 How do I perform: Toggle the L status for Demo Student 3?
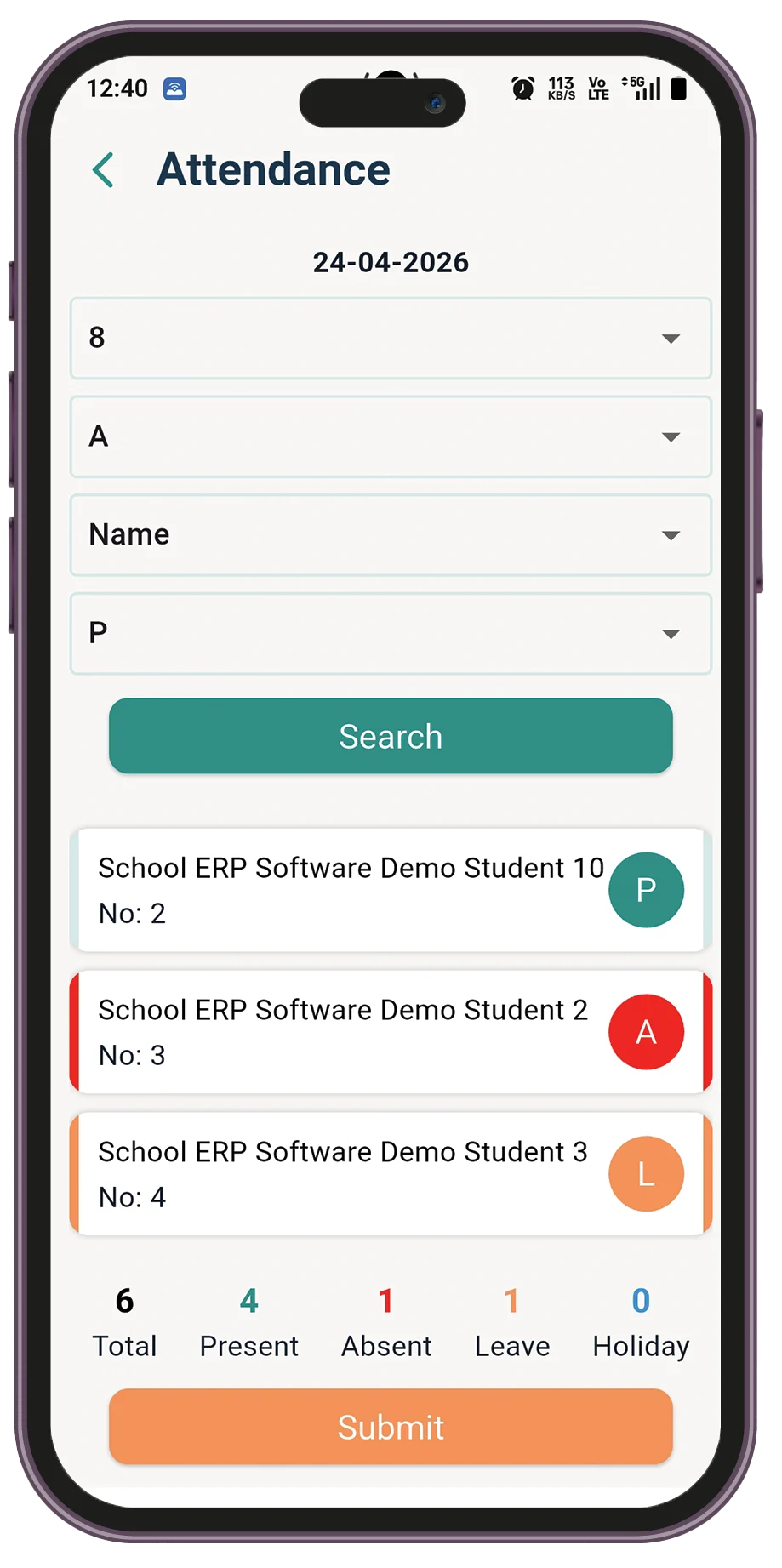646,1174
